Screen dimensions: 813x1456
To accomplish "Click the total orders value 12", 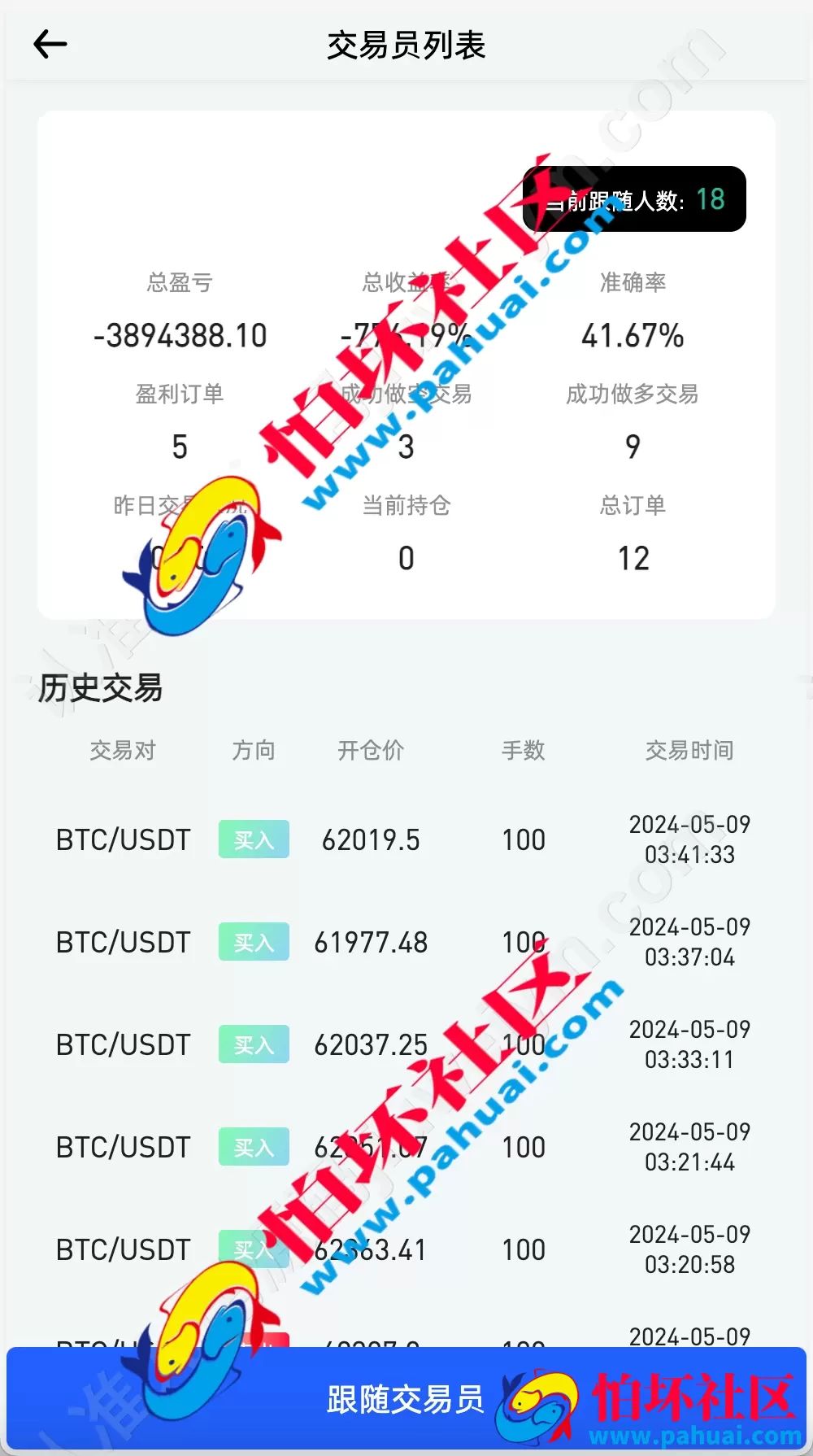I will (633, 558).
